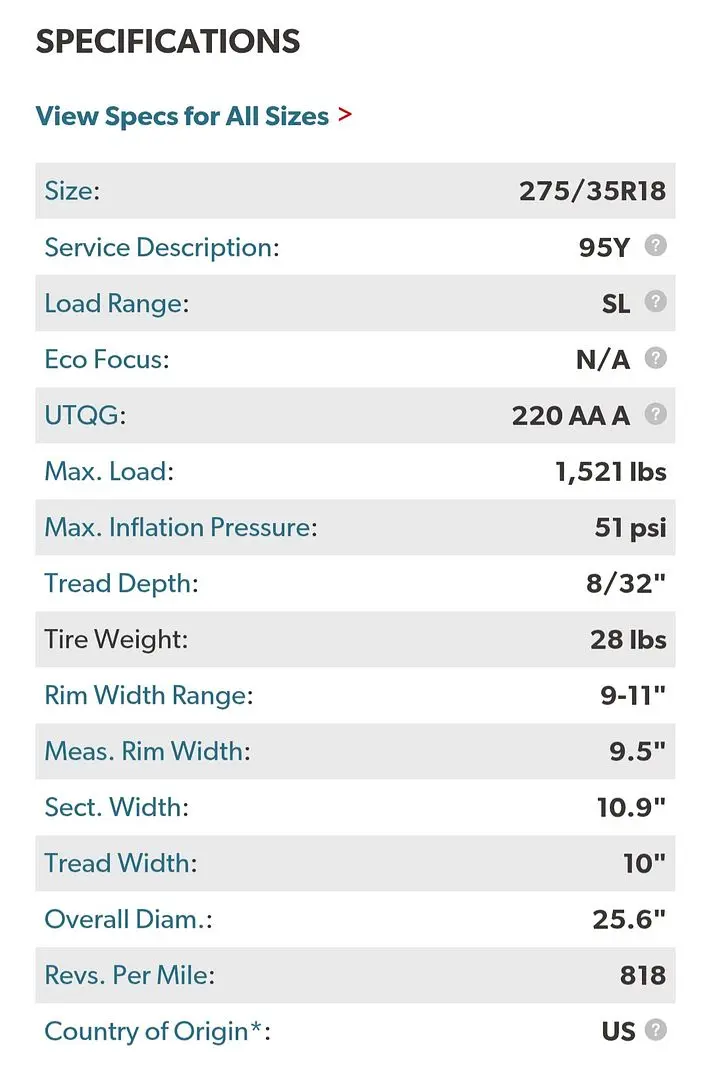Open View Specs for All Sizes link
This screenshot has height=1080, width=711.
[194, 116]
